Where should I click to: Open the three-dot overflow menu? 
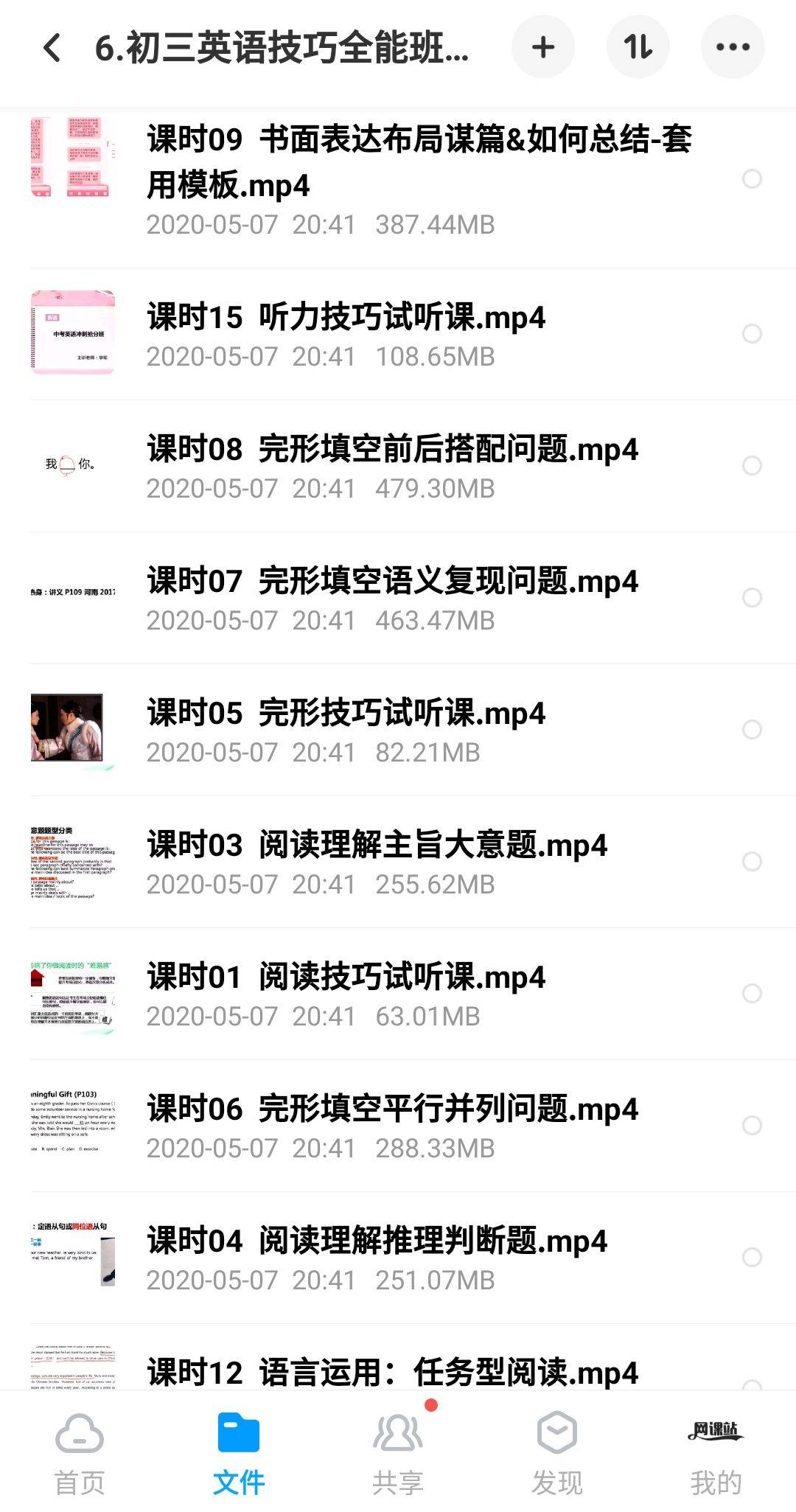(733, 48)
